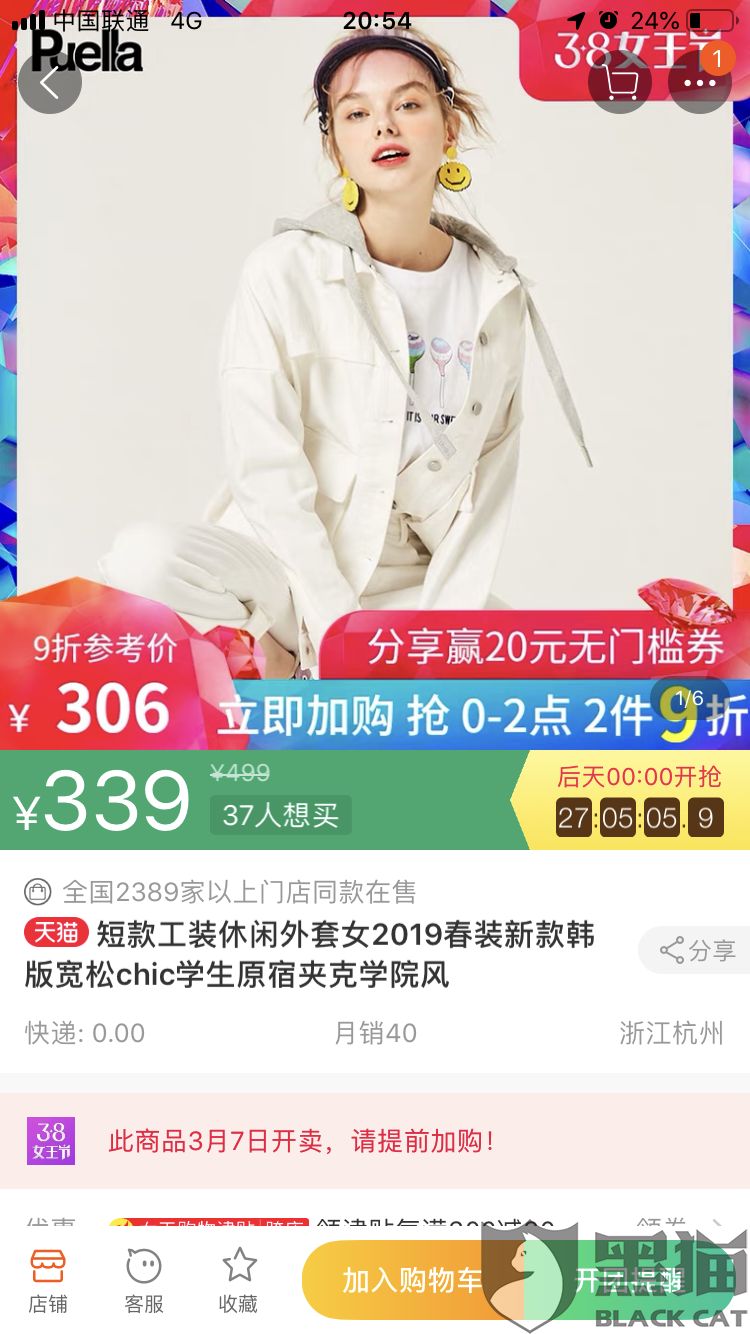750x1334 pixels.
Task: Open the 38女王节 3月7日开卖 banner
Action: coord(375,1141)
